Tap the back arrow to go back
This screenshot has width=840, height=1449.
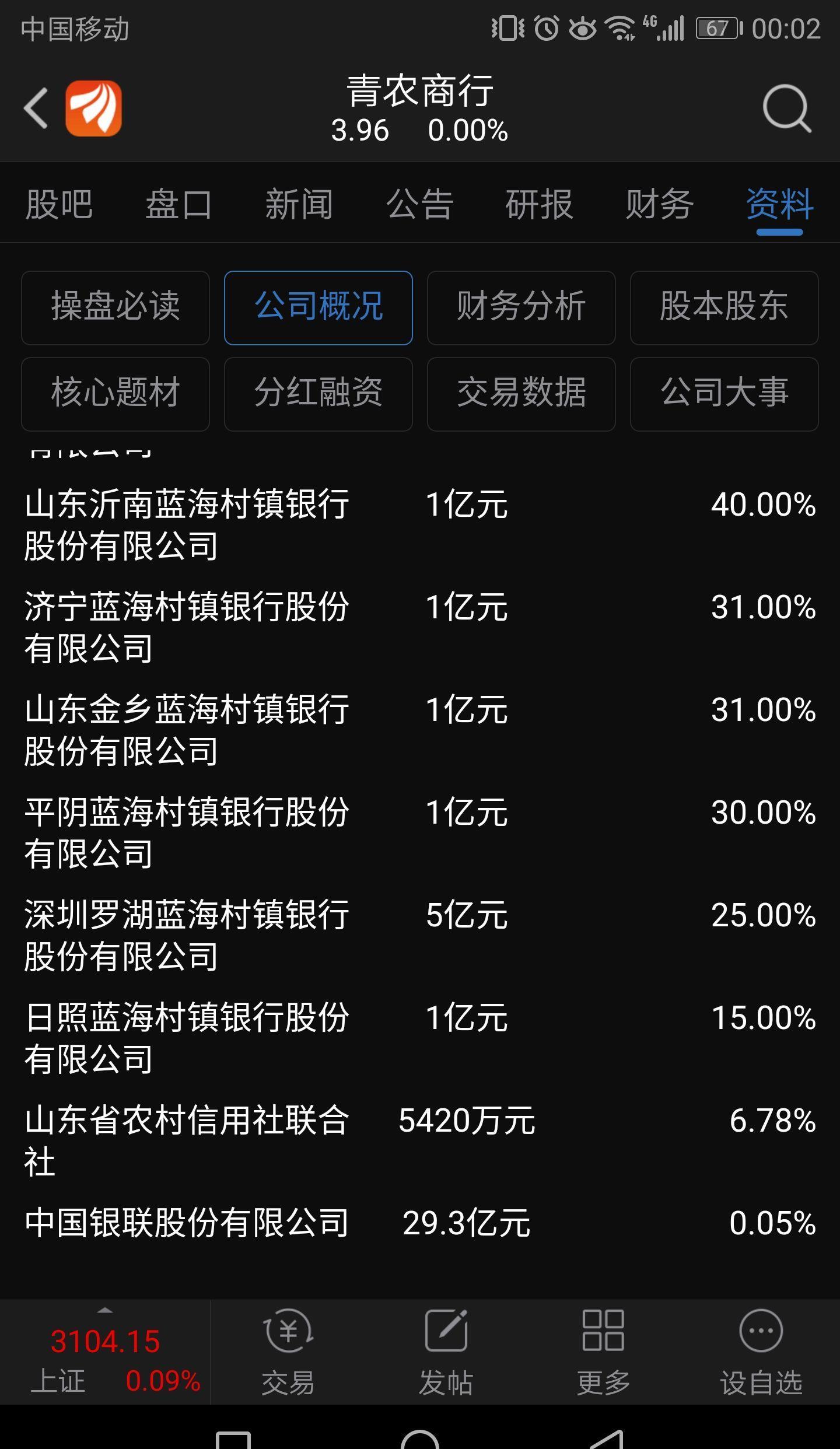(x=36, y=109)
